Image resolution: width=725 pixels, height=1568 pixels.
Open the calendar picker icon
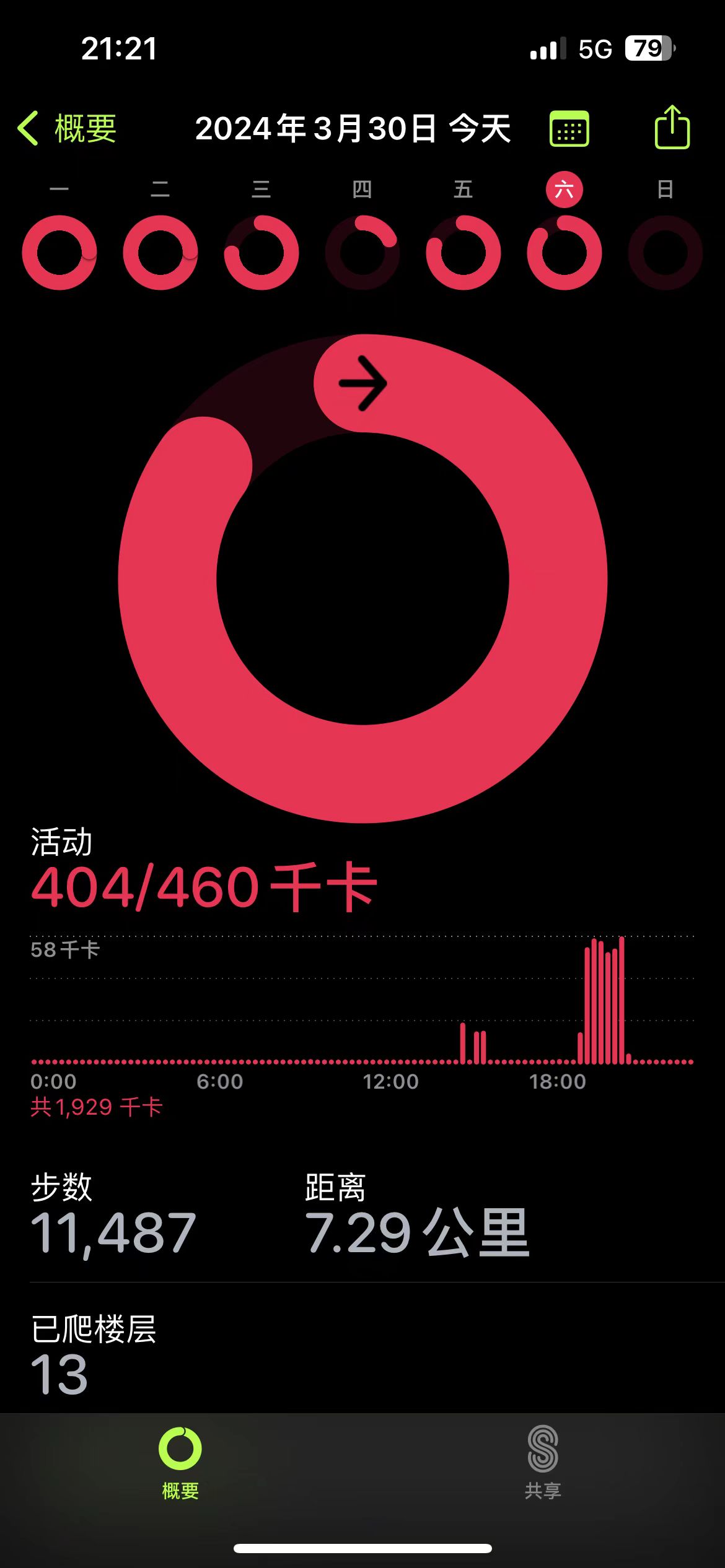[569, 129]
